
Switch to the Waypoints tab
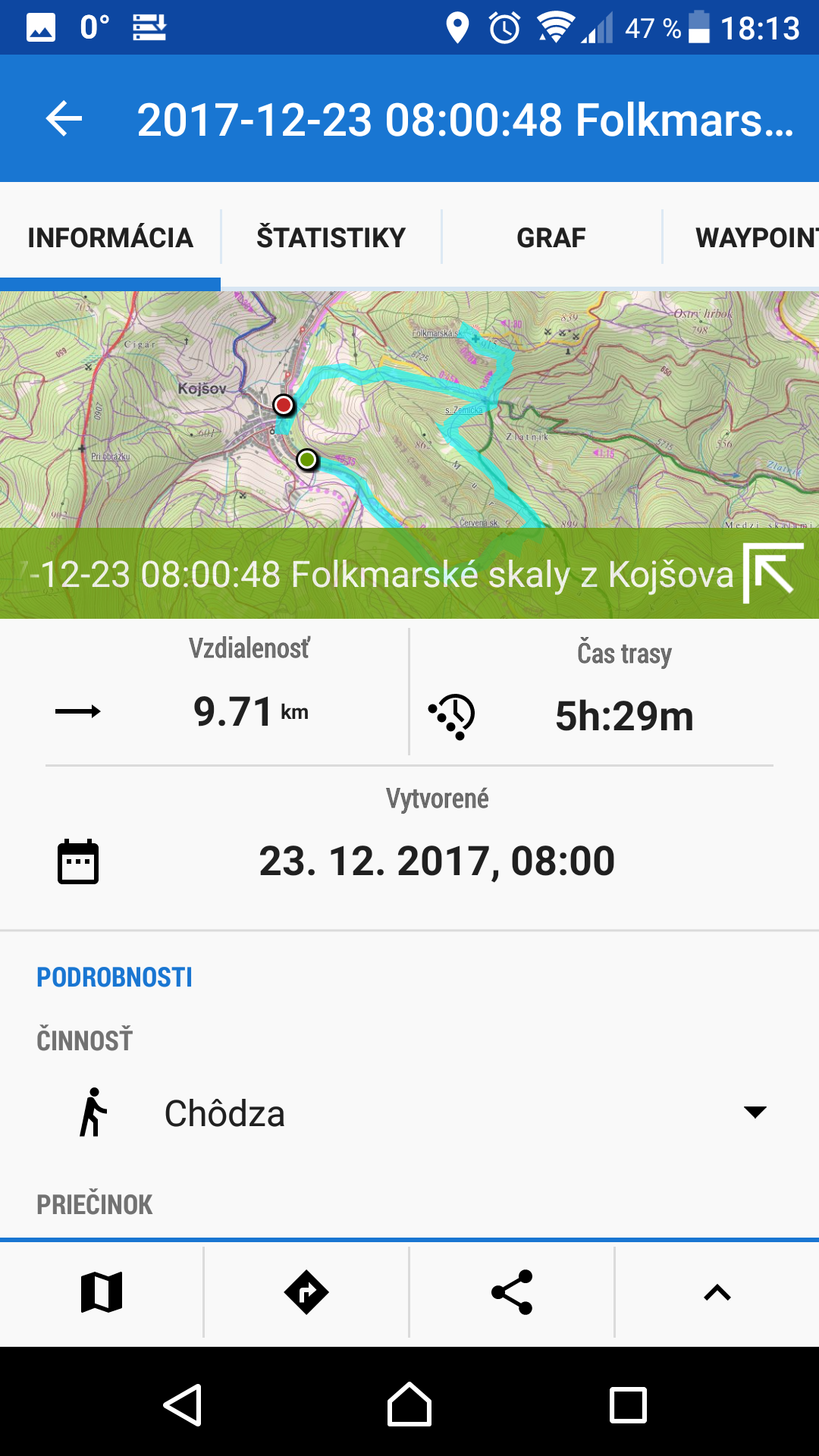click(x=742, y=237)
